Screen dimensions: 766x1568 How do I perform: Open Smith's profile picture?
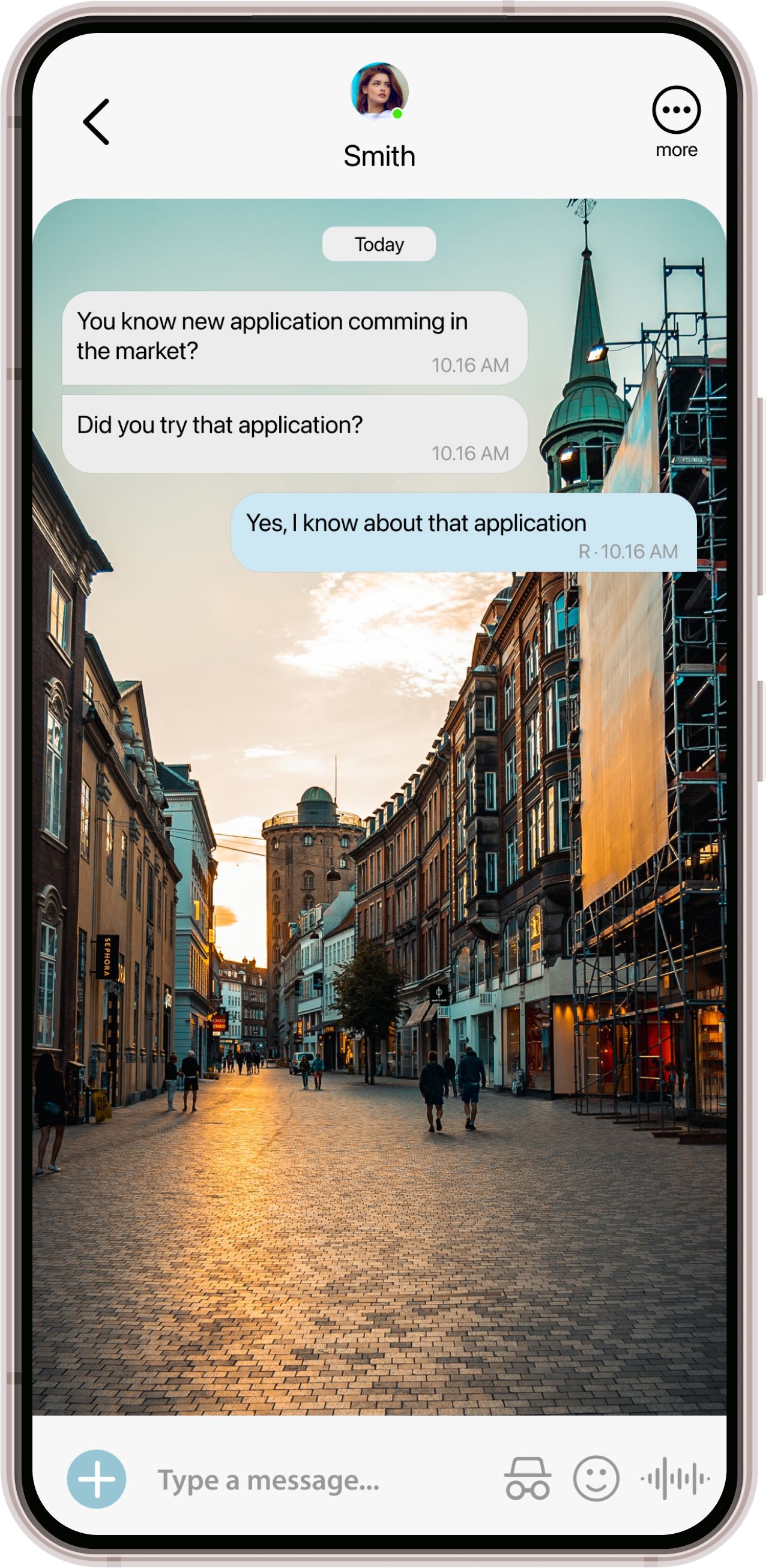(x=379, y=91)
